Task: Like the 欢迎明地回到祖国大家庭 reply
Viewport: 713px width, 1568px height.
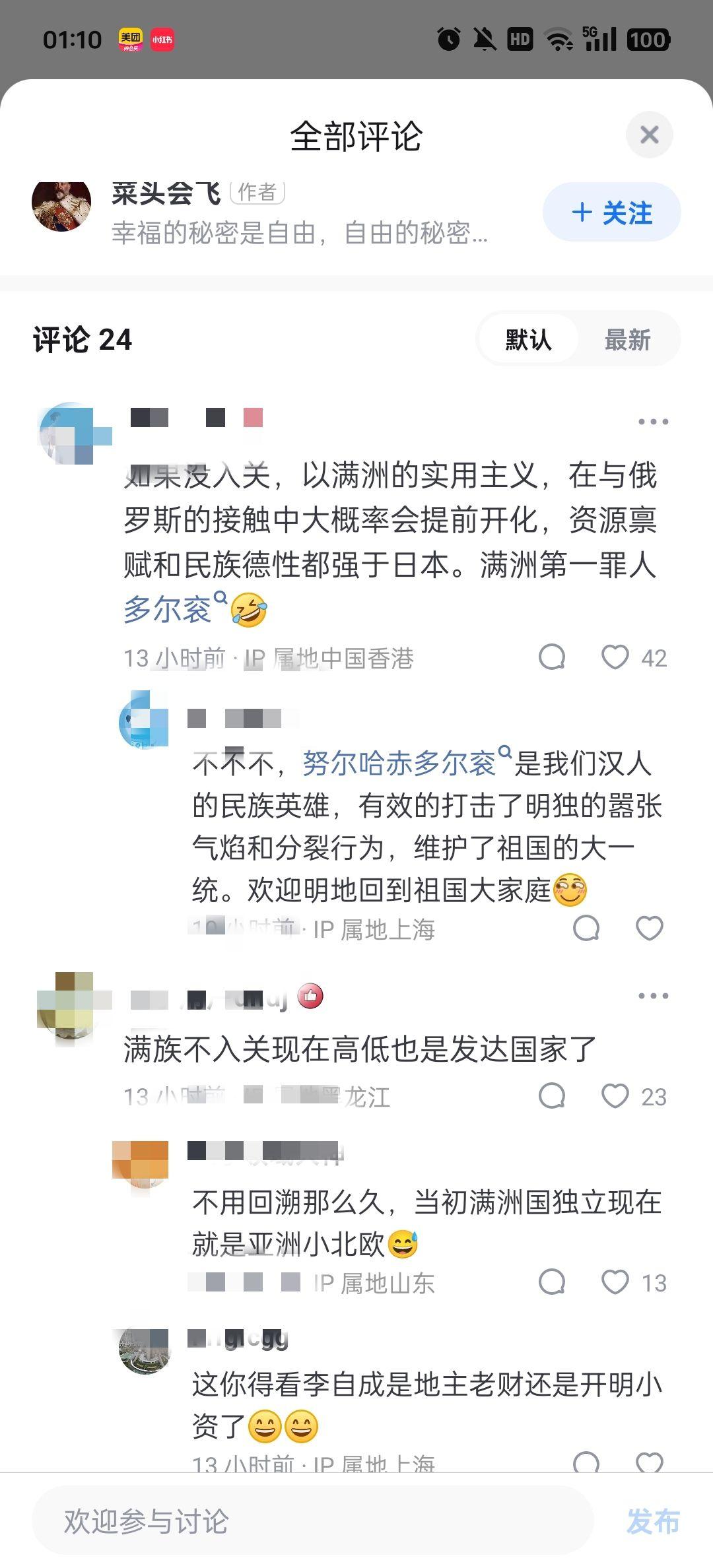Action: [x=649, y=929]
